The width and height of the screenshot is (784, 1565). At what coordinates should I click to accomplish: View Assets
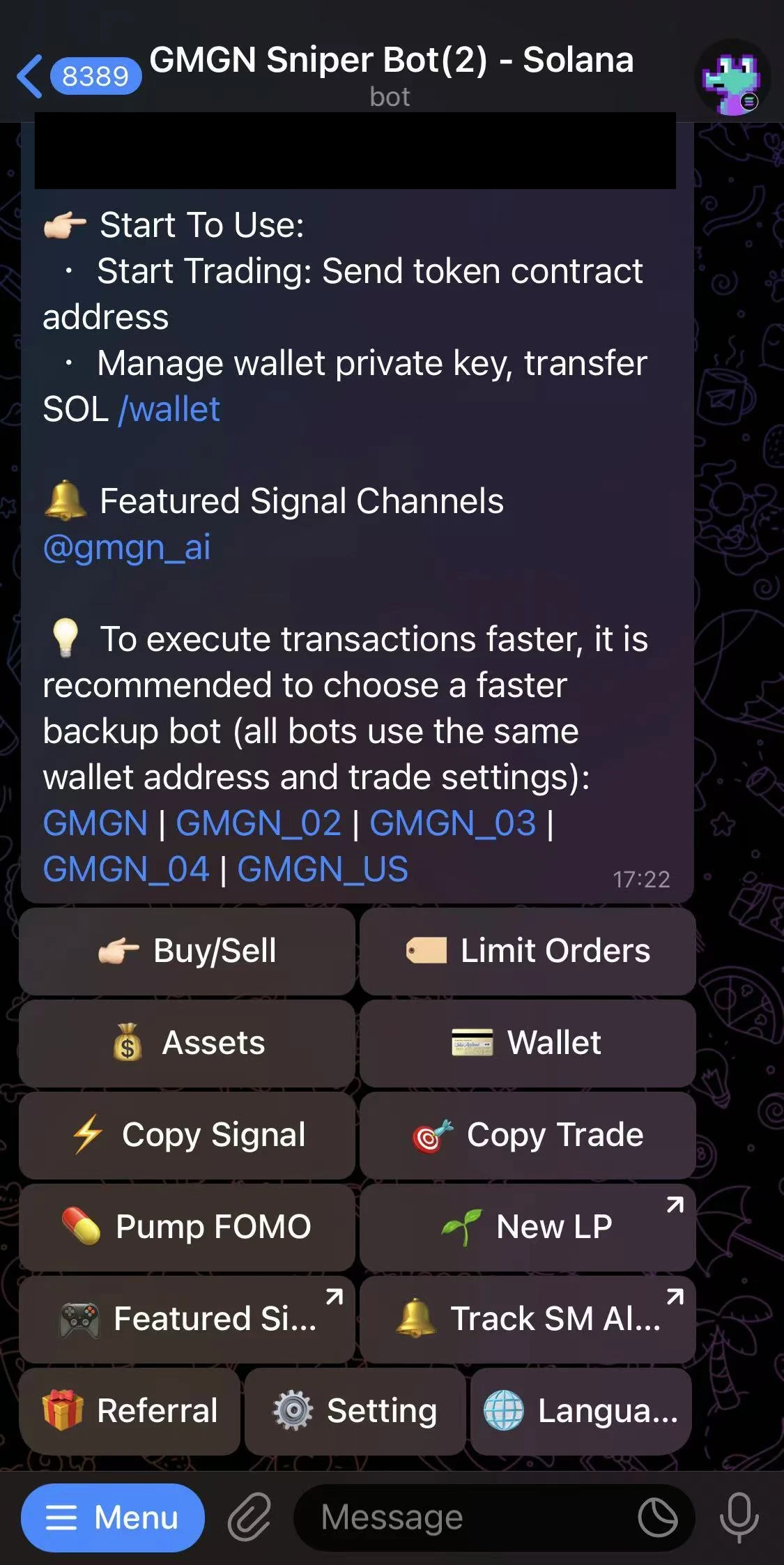[x=187, y=1043]
